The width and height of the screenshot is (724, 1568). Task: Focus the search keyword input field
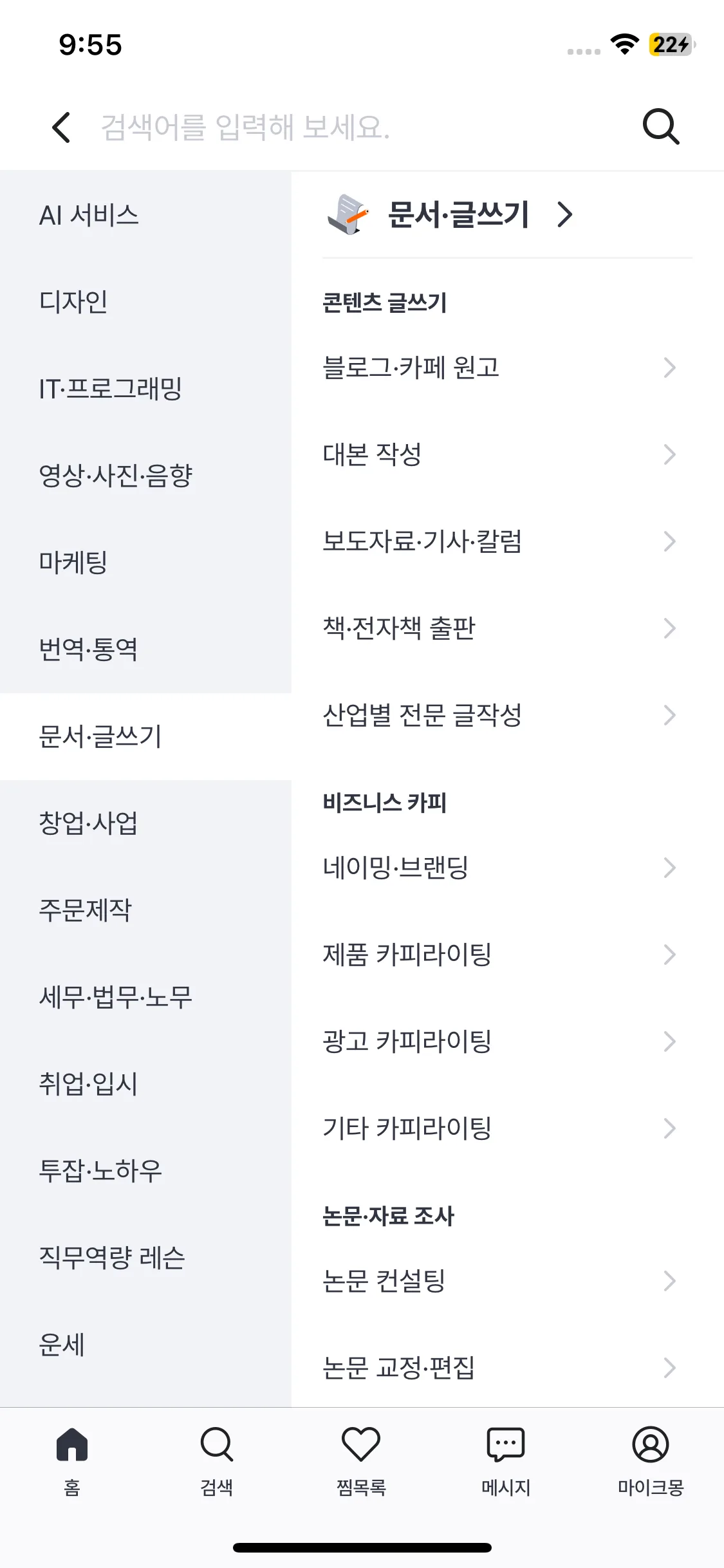pyautogui.click(x=360, y=127)
